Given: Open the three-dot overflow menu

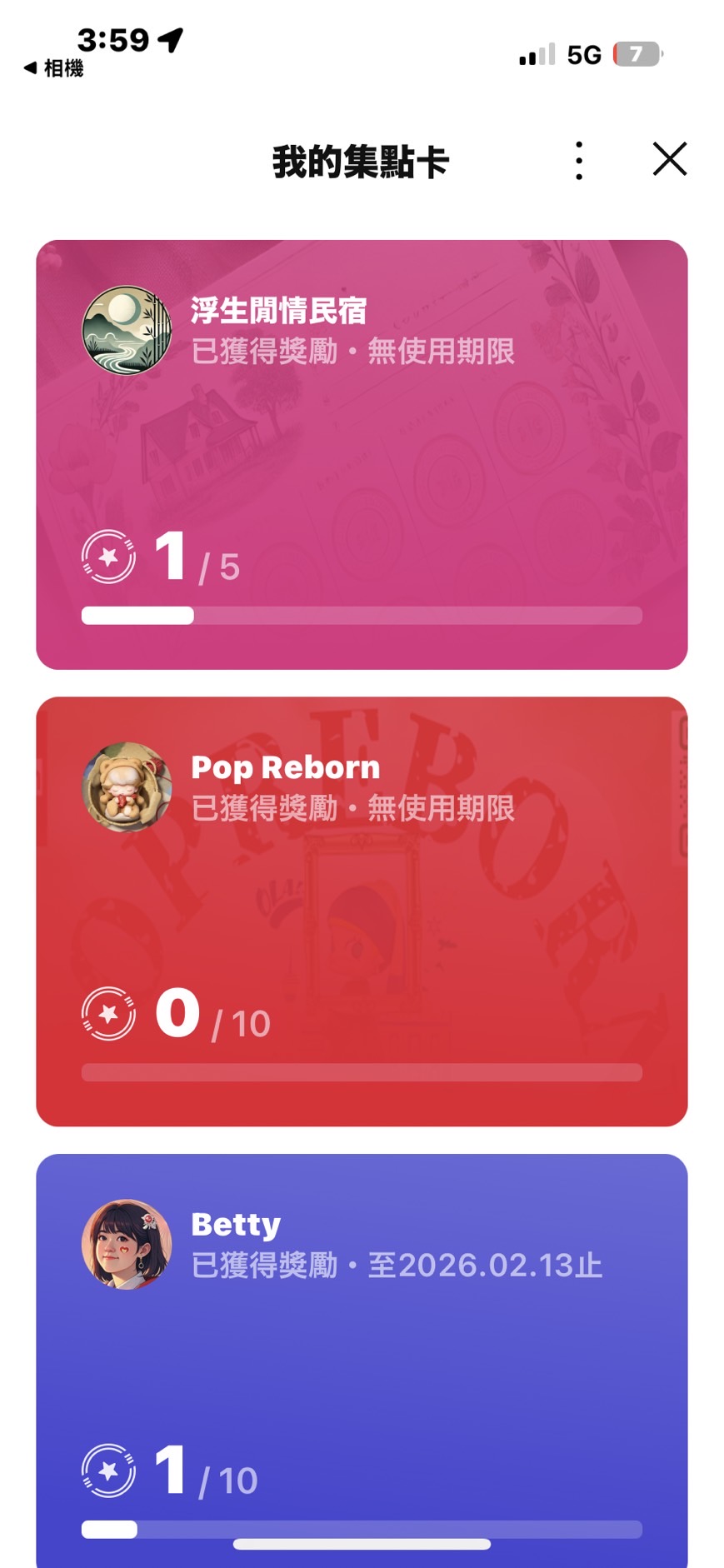Looking at the screenshot, I should click(578, 160).
